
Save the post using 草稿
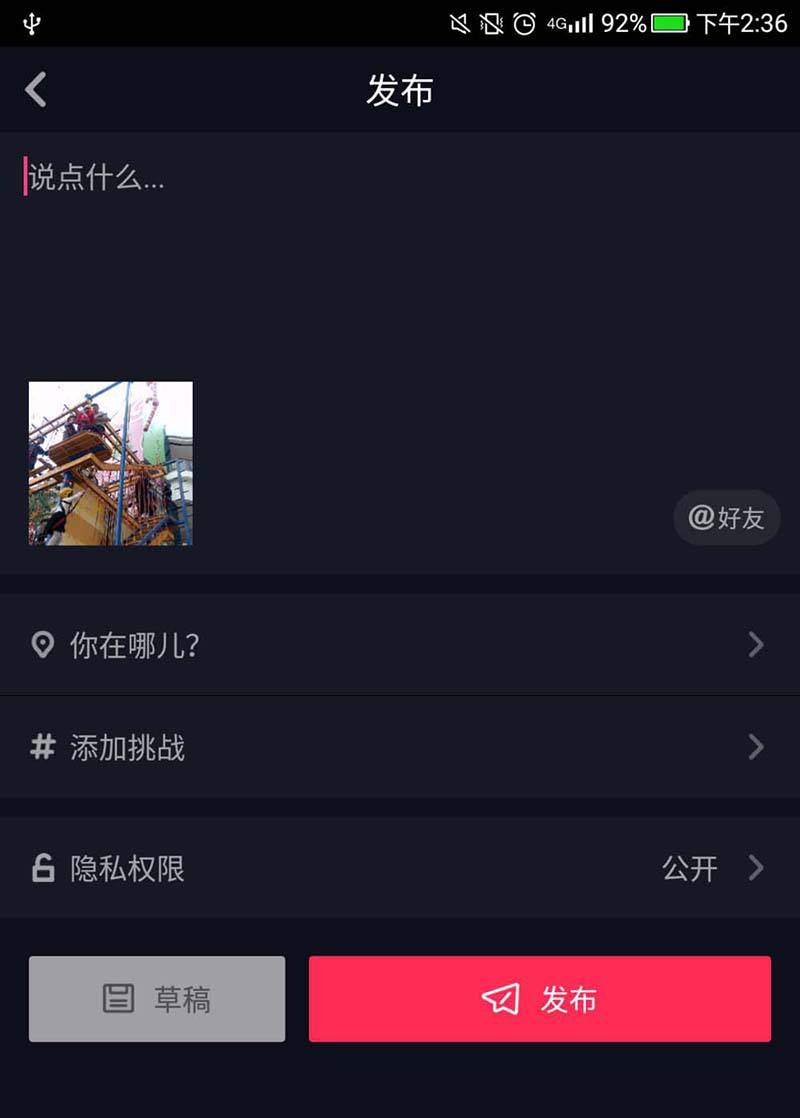pyautogui.click(x=156, y=998)
